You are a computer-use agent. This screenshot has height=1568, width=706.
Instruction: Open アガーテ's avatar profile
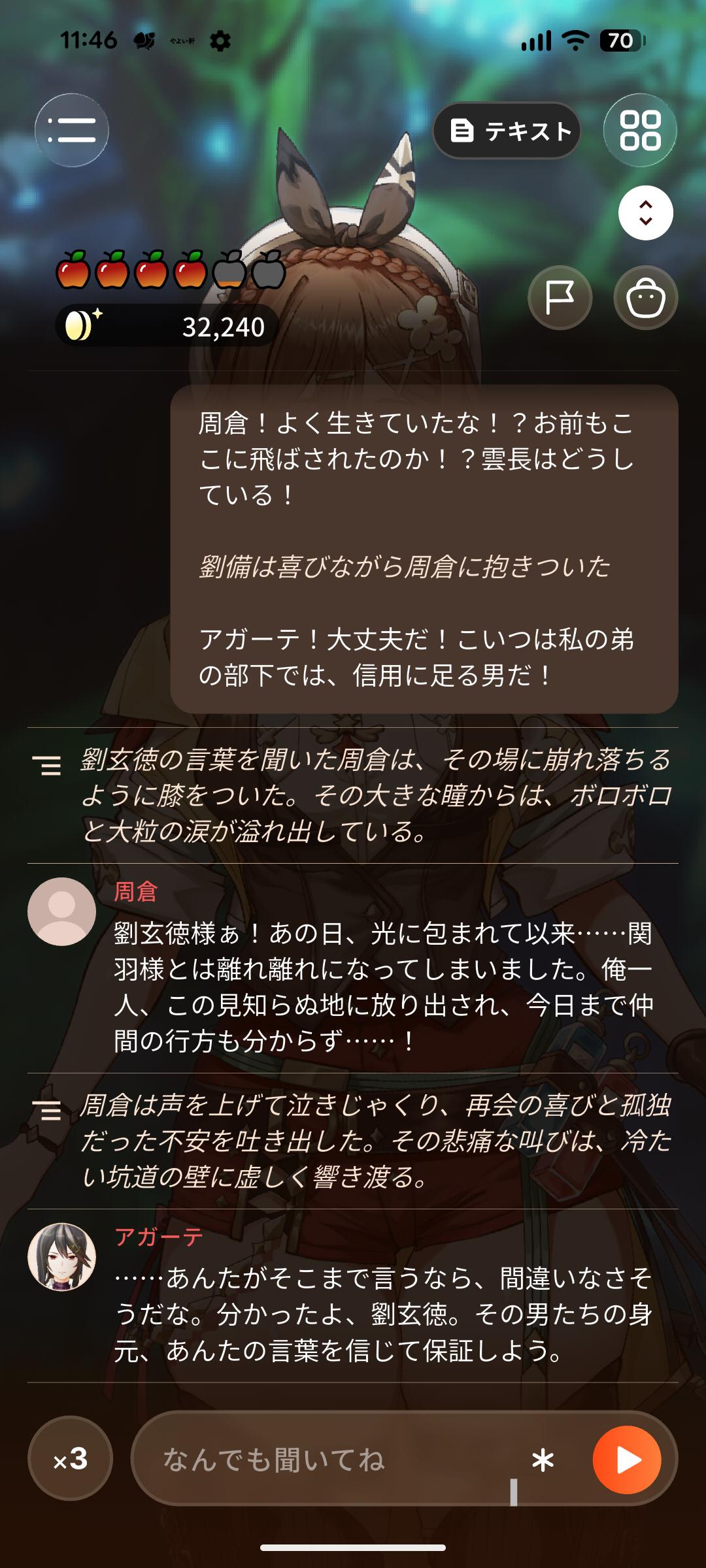62,1257
